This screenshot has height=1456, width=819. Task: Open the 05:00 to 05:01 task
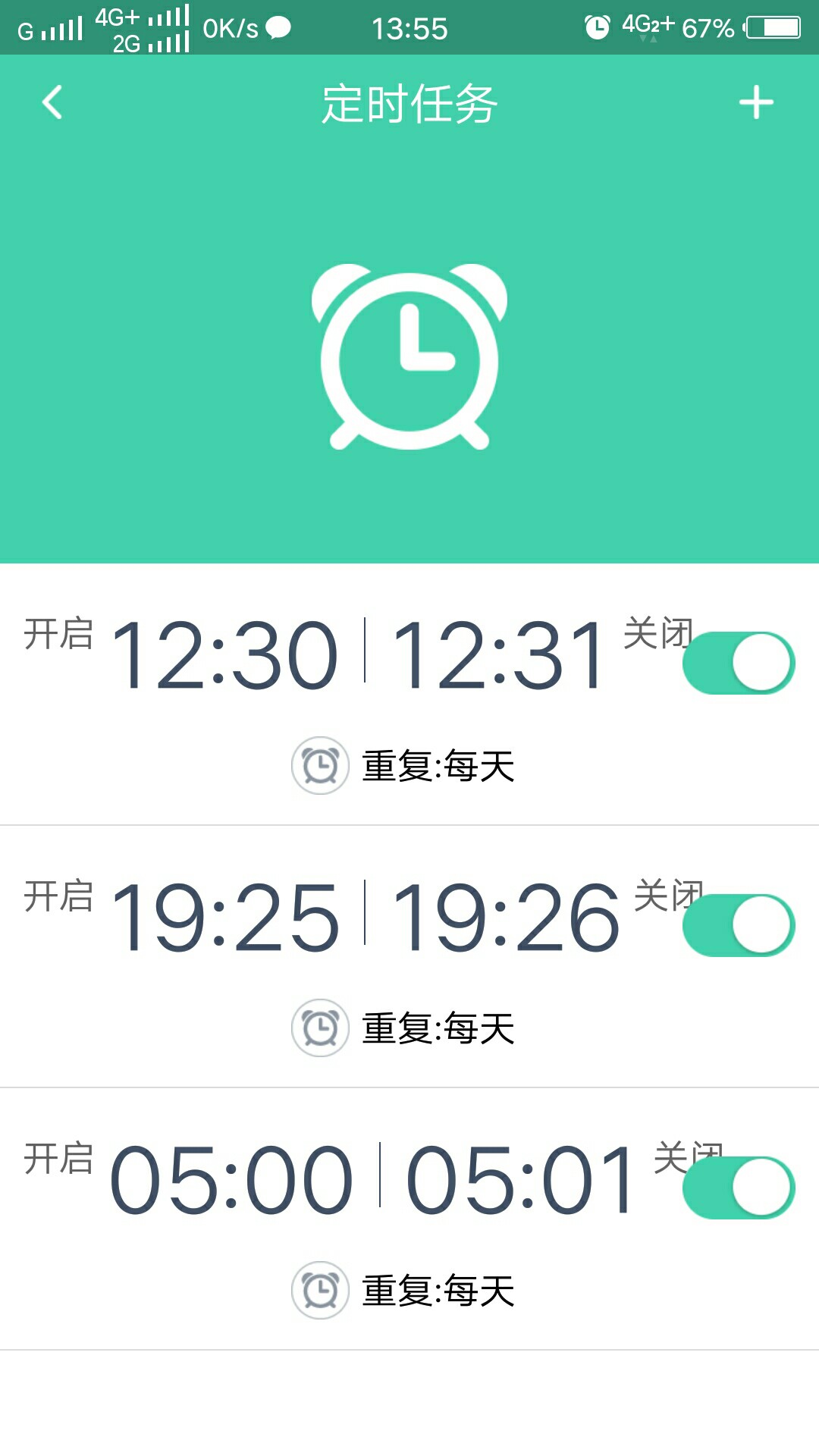409,1219
